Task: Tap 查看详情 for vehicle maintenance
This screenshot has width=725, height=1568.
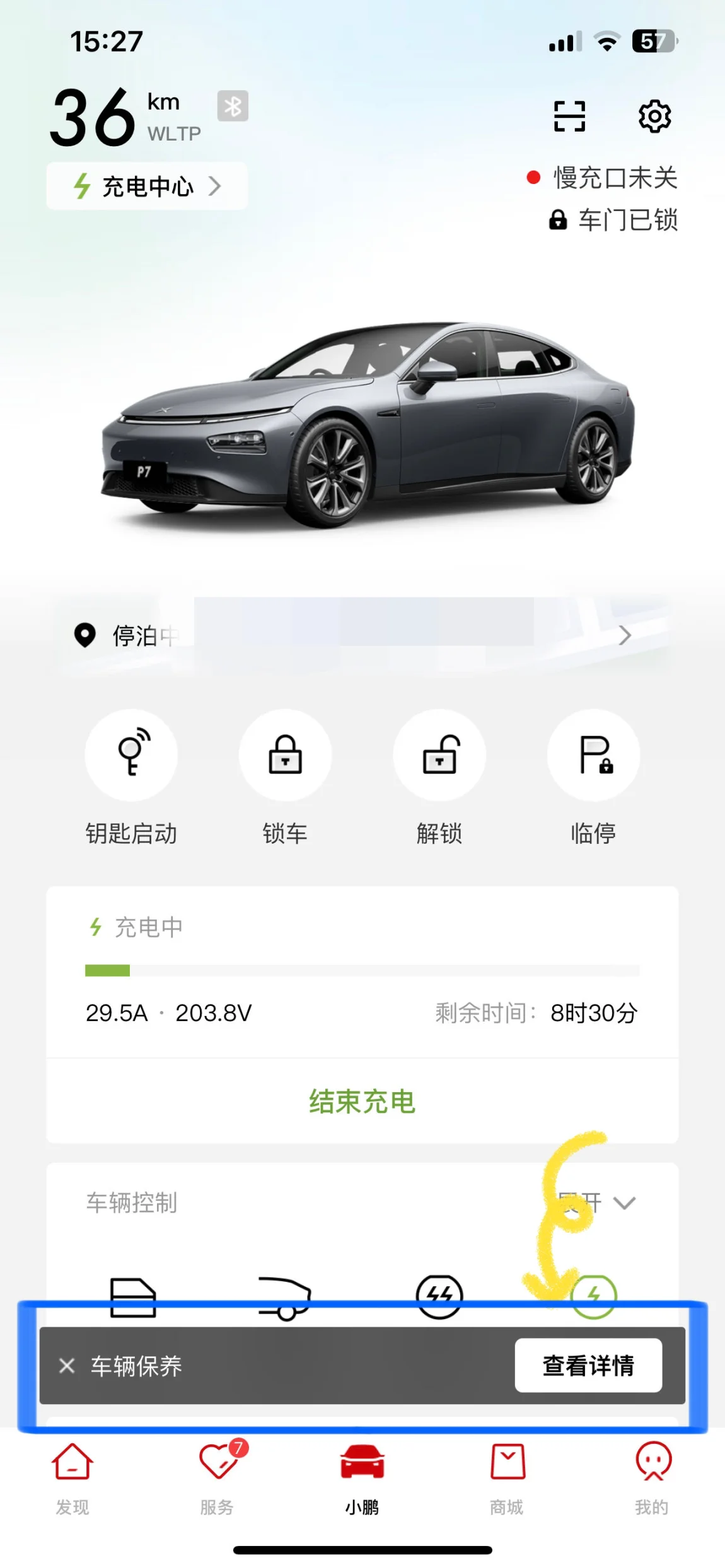Action: coord(588,1366)
